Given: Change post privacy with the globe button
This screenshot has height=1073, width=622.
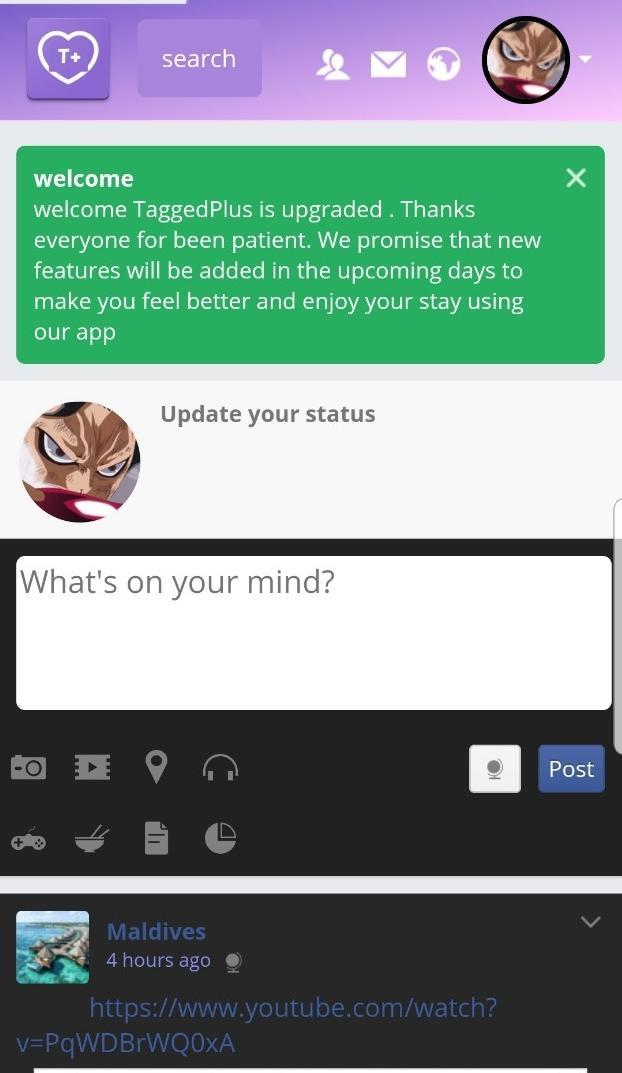Looking at the screenshot, I should coord(495,768).
